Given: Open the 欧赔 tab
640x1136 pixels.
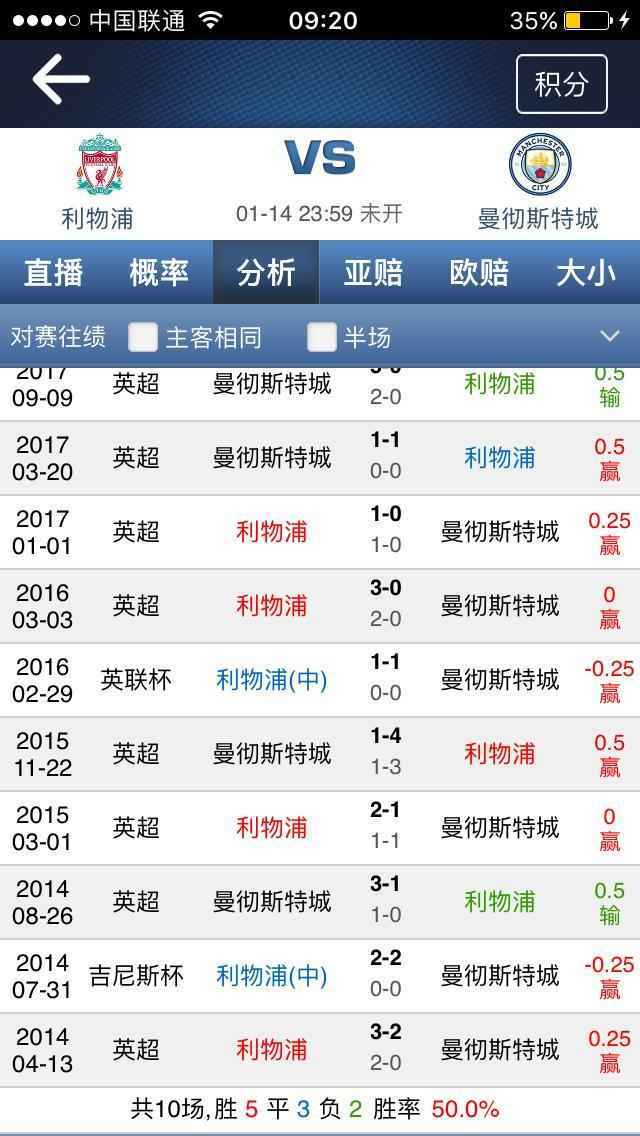Looking at the screenshot, I should [479, 273].
